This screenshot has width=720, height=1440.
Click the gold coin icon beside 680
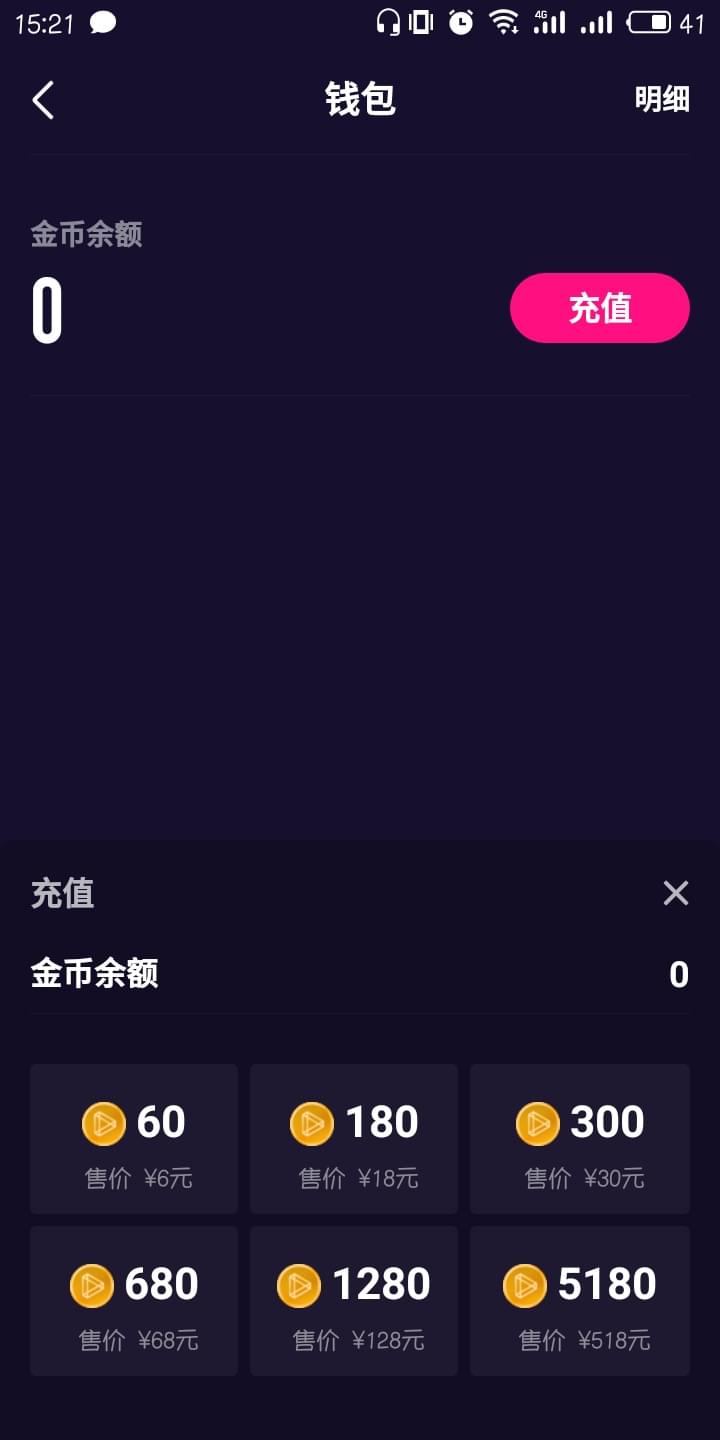[x=93, y=1285]
